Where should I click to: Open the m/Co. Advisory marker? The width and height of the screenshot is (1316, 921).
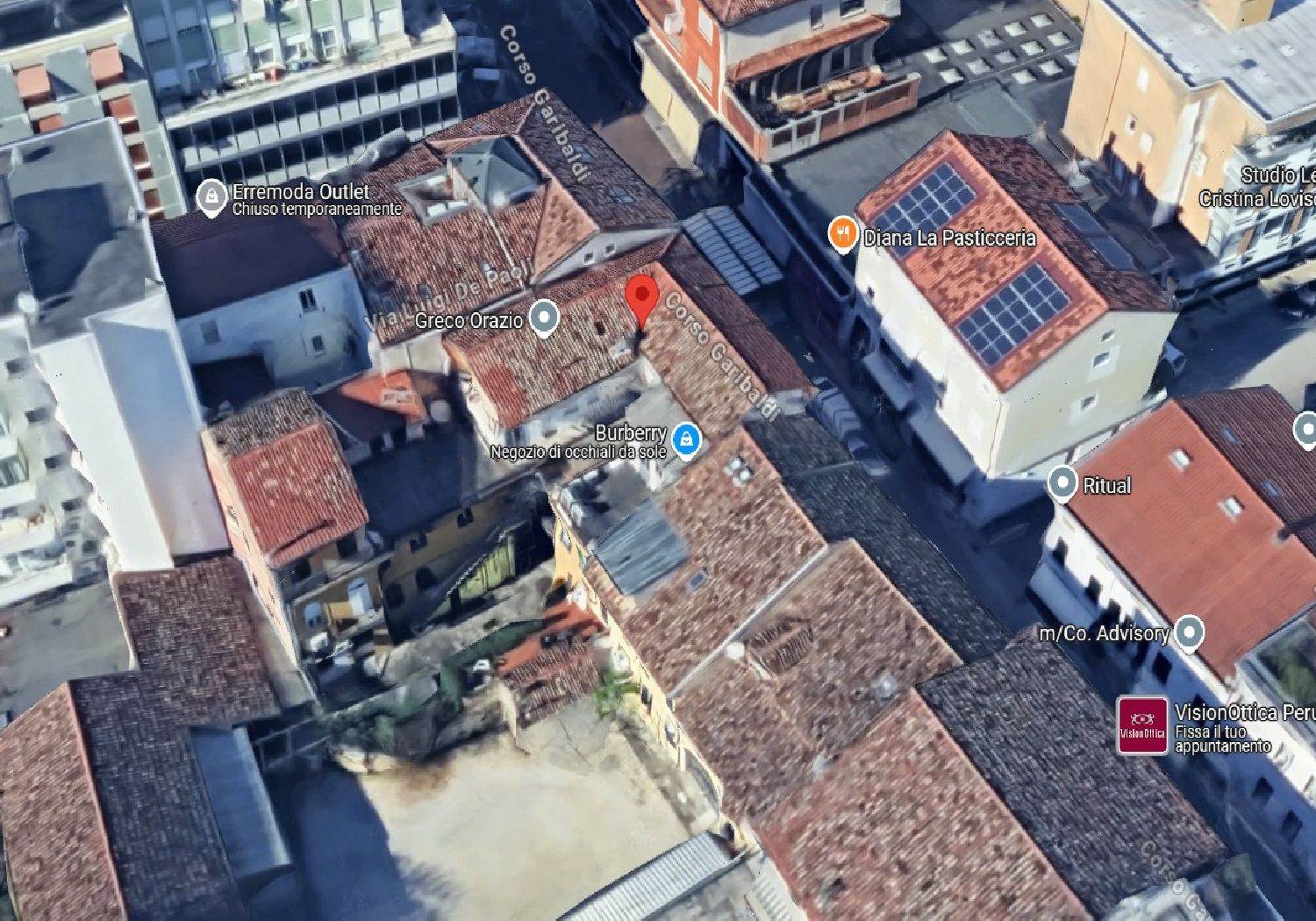point(1189,632)
